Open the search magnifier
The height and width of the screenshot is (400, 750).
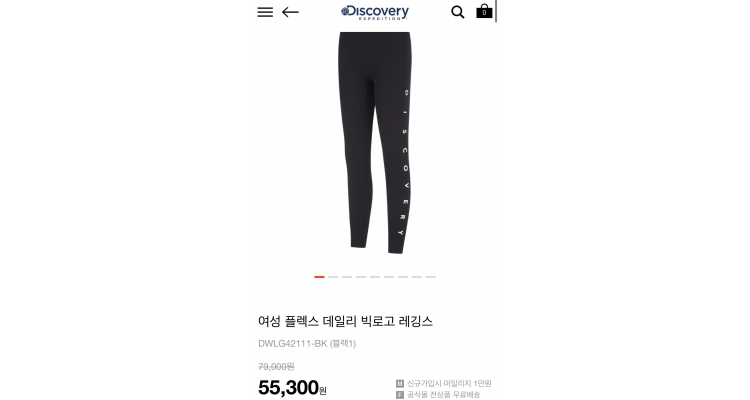(x=458, y=12)
